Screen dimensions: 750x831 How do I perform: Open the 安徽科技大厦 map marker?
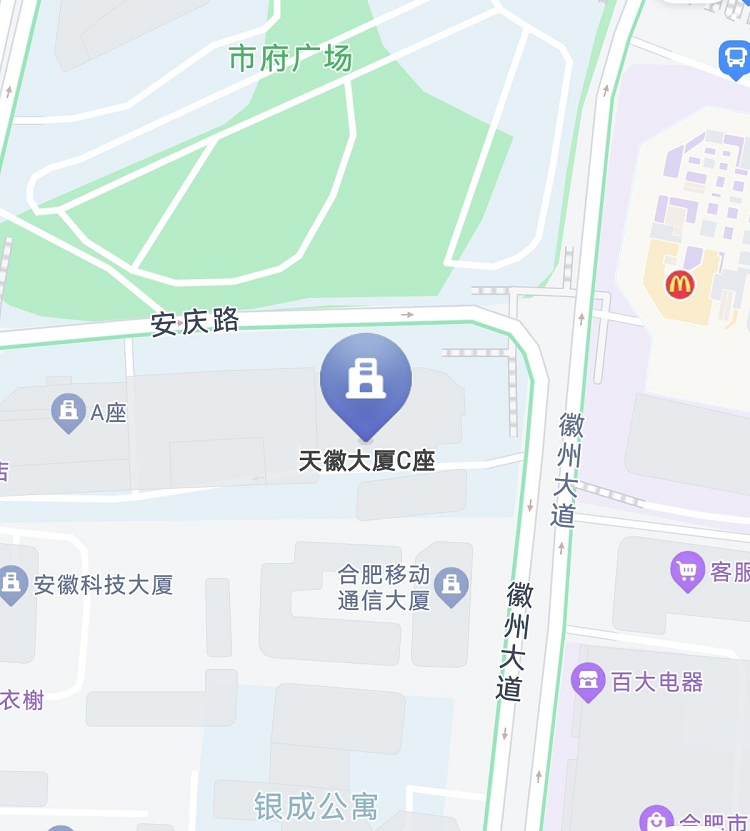(x=13, y=584)
